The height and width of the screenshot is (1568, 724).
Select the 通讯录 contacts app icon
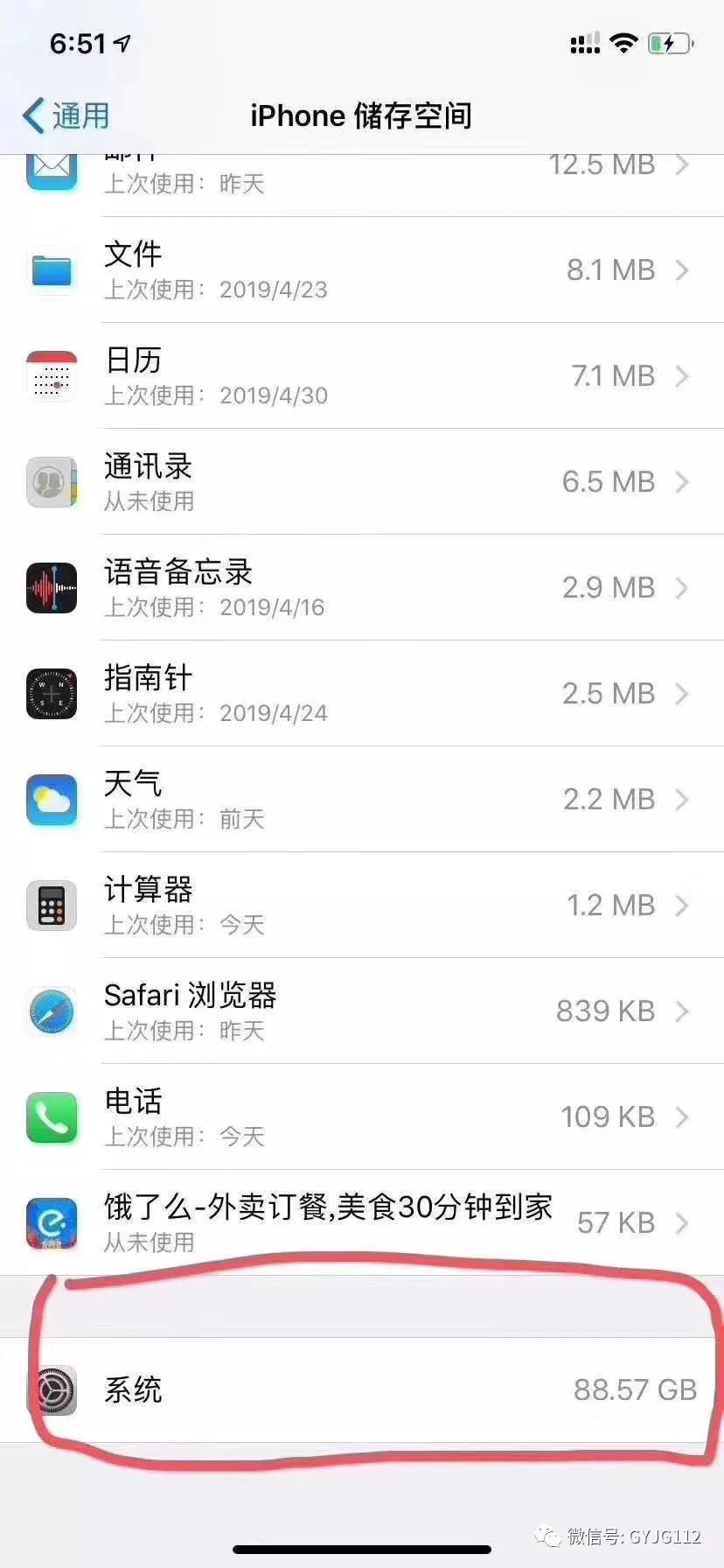pos(52,482)
